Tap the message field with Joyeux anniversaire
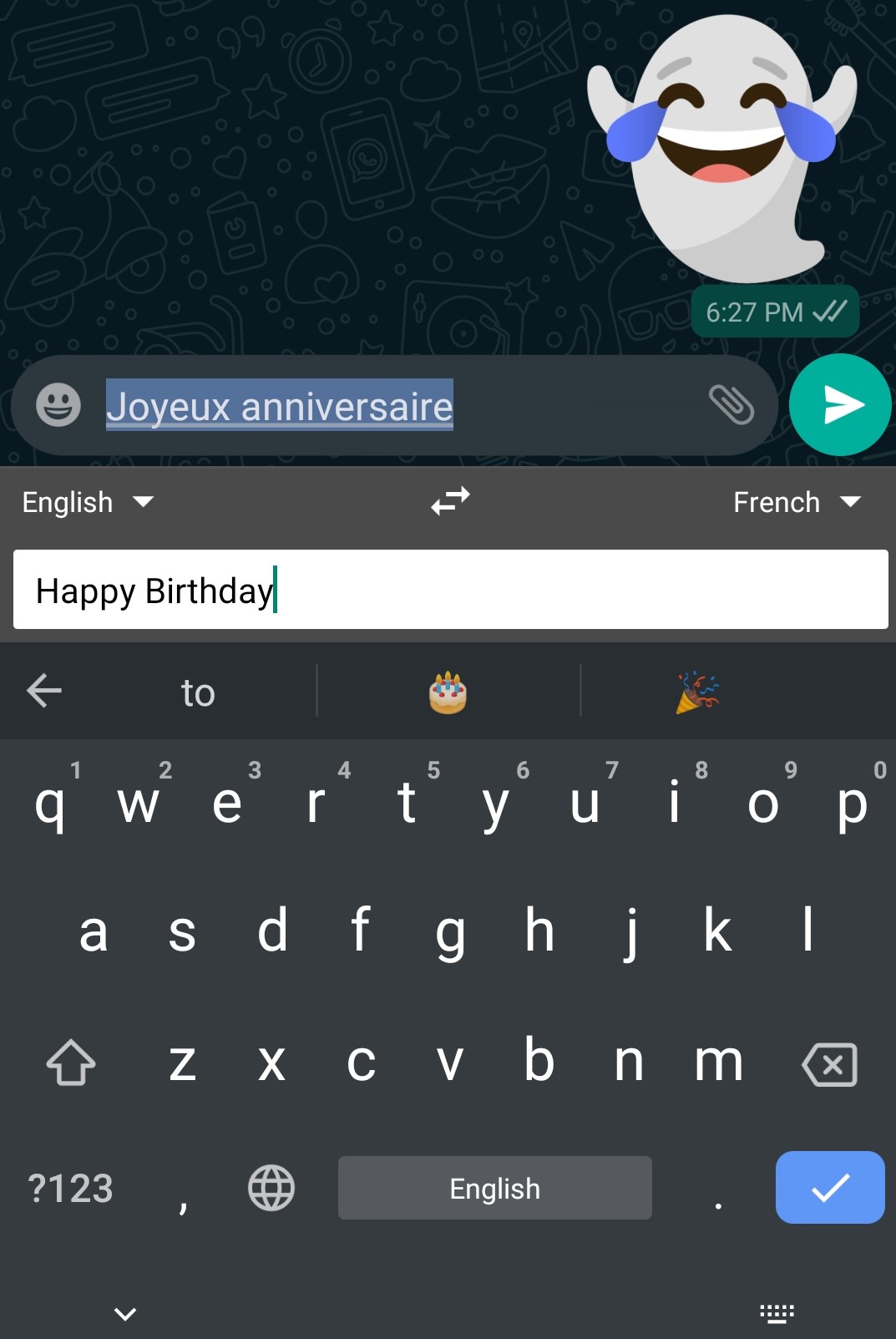 (401, 407)
